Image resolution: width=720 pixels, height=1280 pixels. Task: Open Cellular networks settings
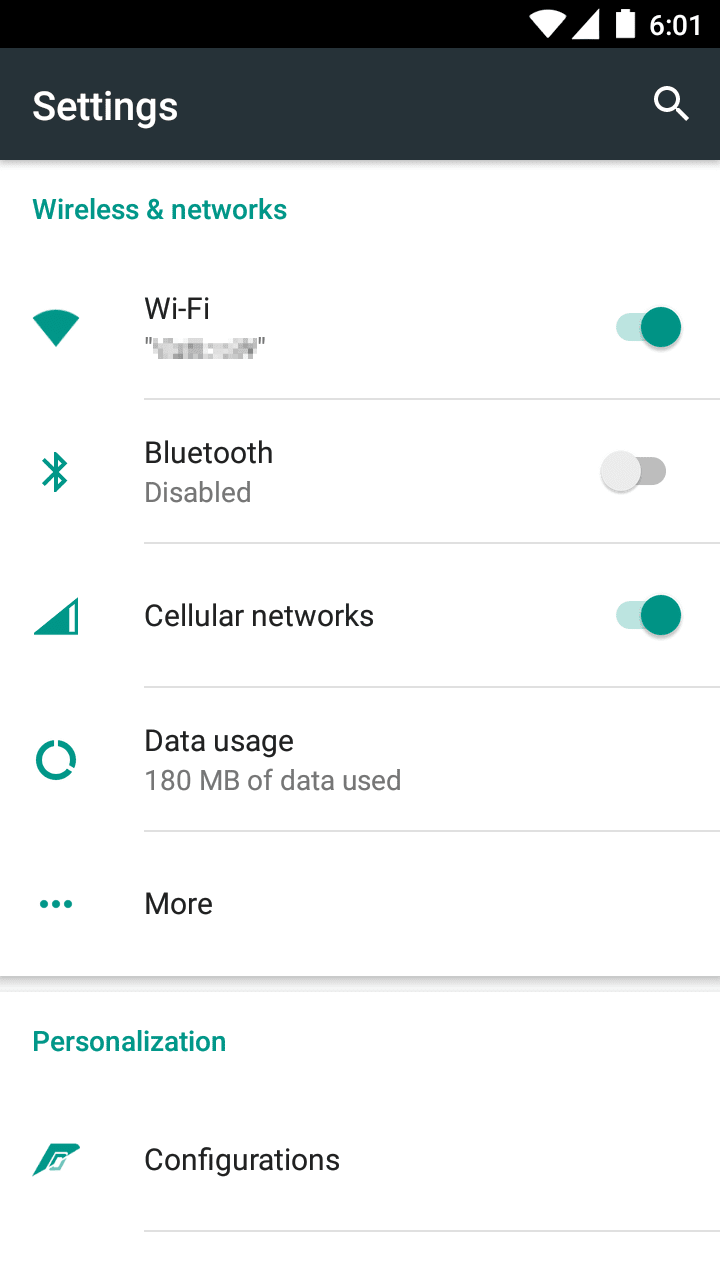[x=300, y=615]
